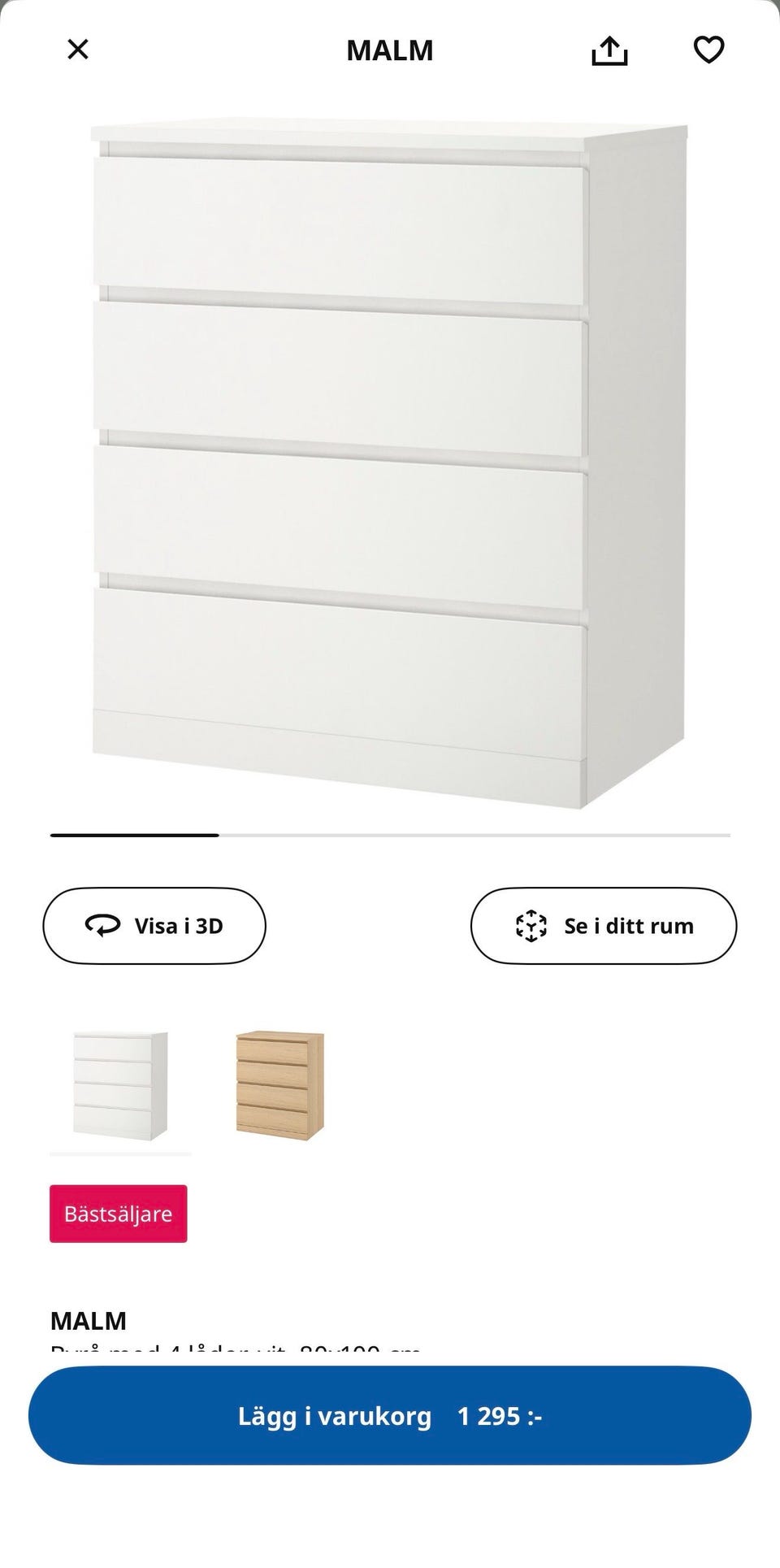
Task: Share this MALM product
Action: [609, 50]
